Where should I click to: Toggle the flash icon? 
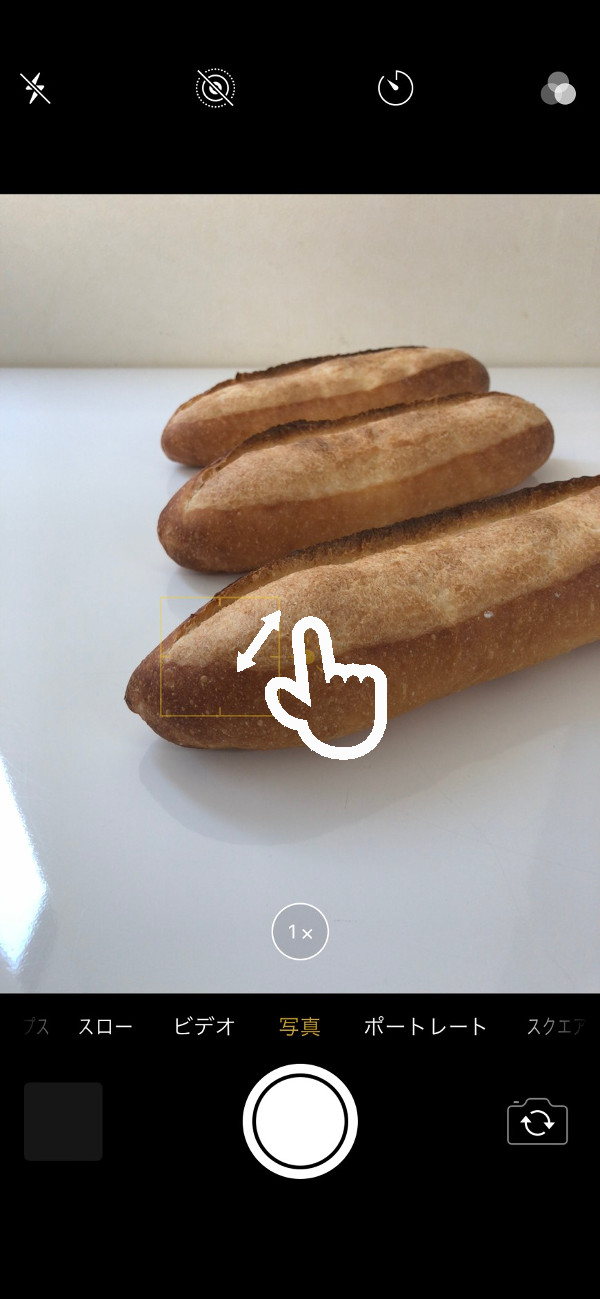pos(35,89)
